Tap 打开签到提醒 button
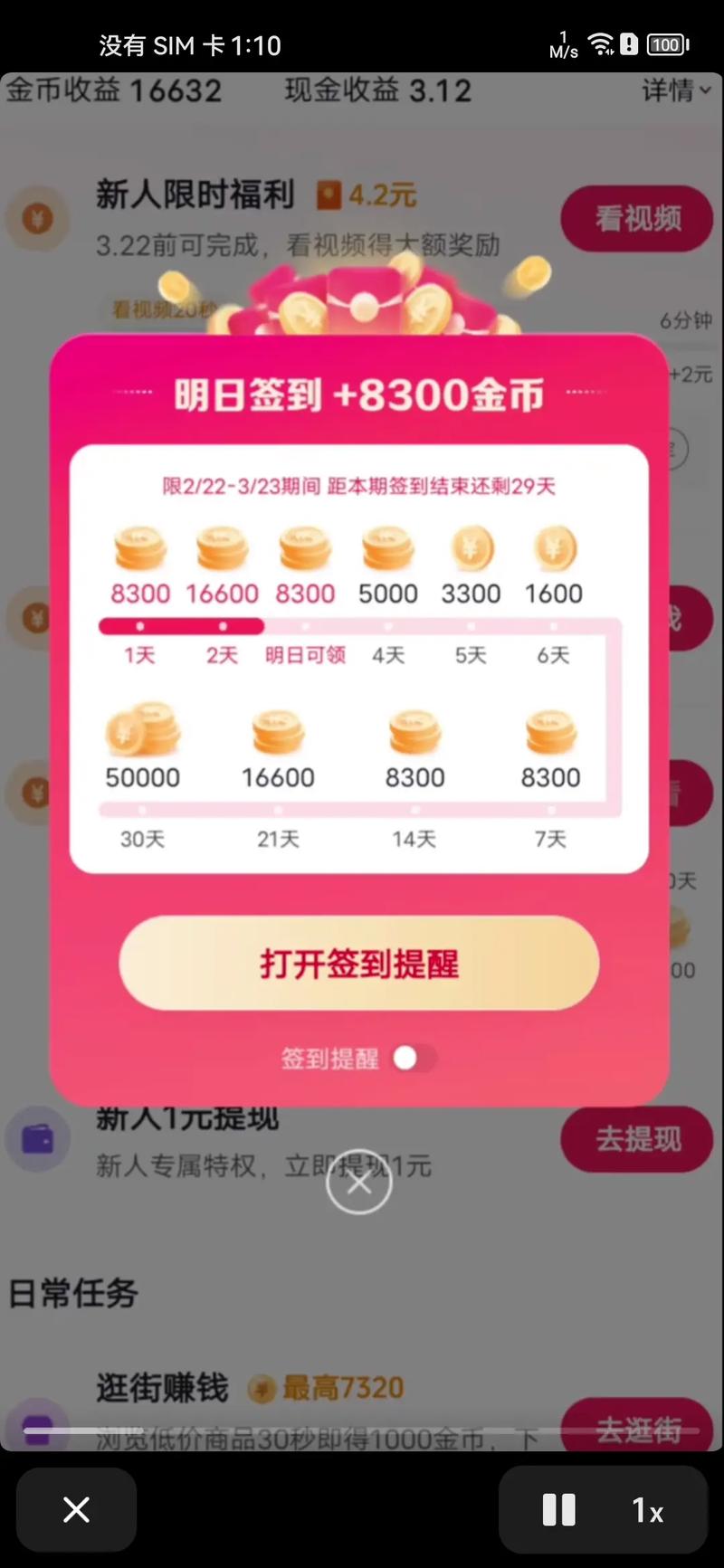 click(x=358, y=964)
